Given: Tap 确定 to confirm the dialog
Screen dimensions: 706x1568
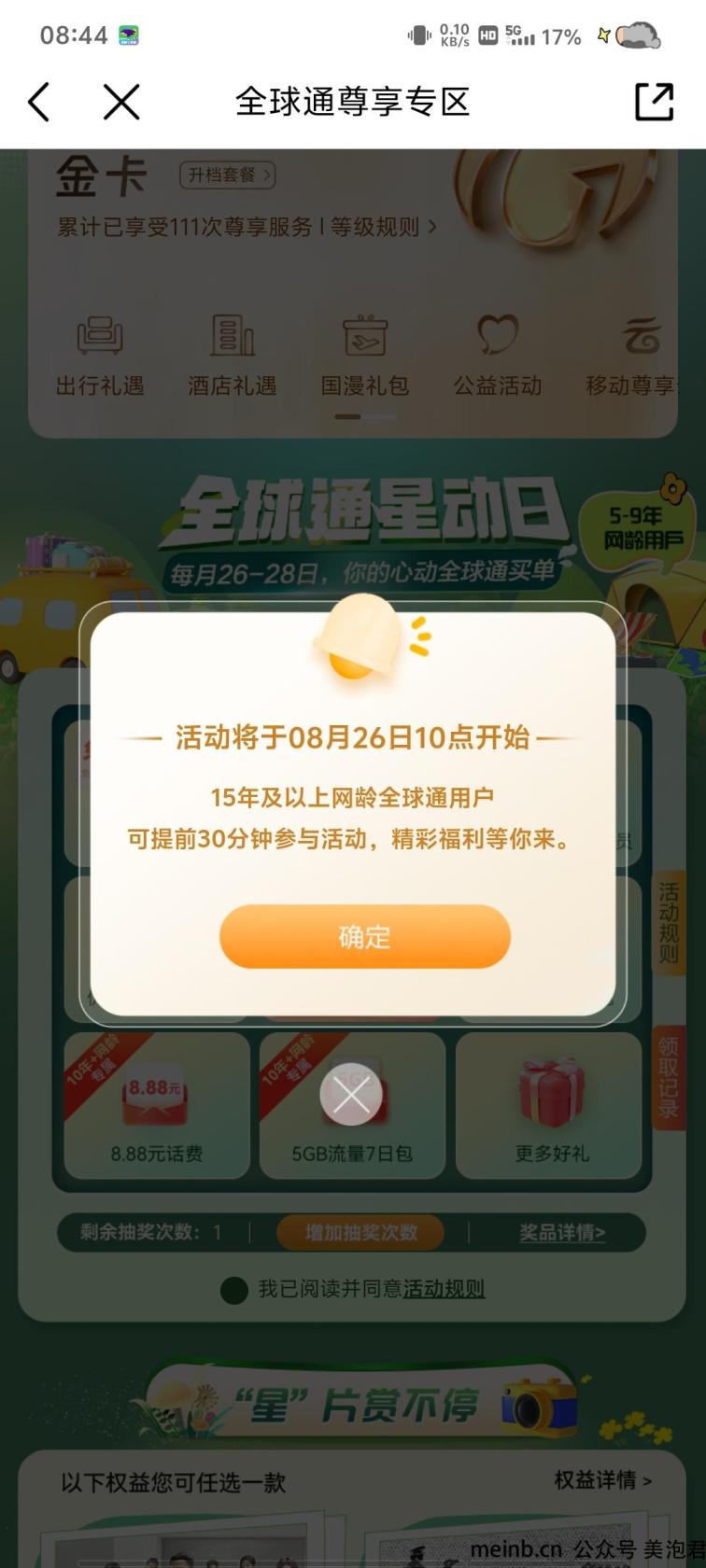Looking at the screenshot, I should (364, 936).
